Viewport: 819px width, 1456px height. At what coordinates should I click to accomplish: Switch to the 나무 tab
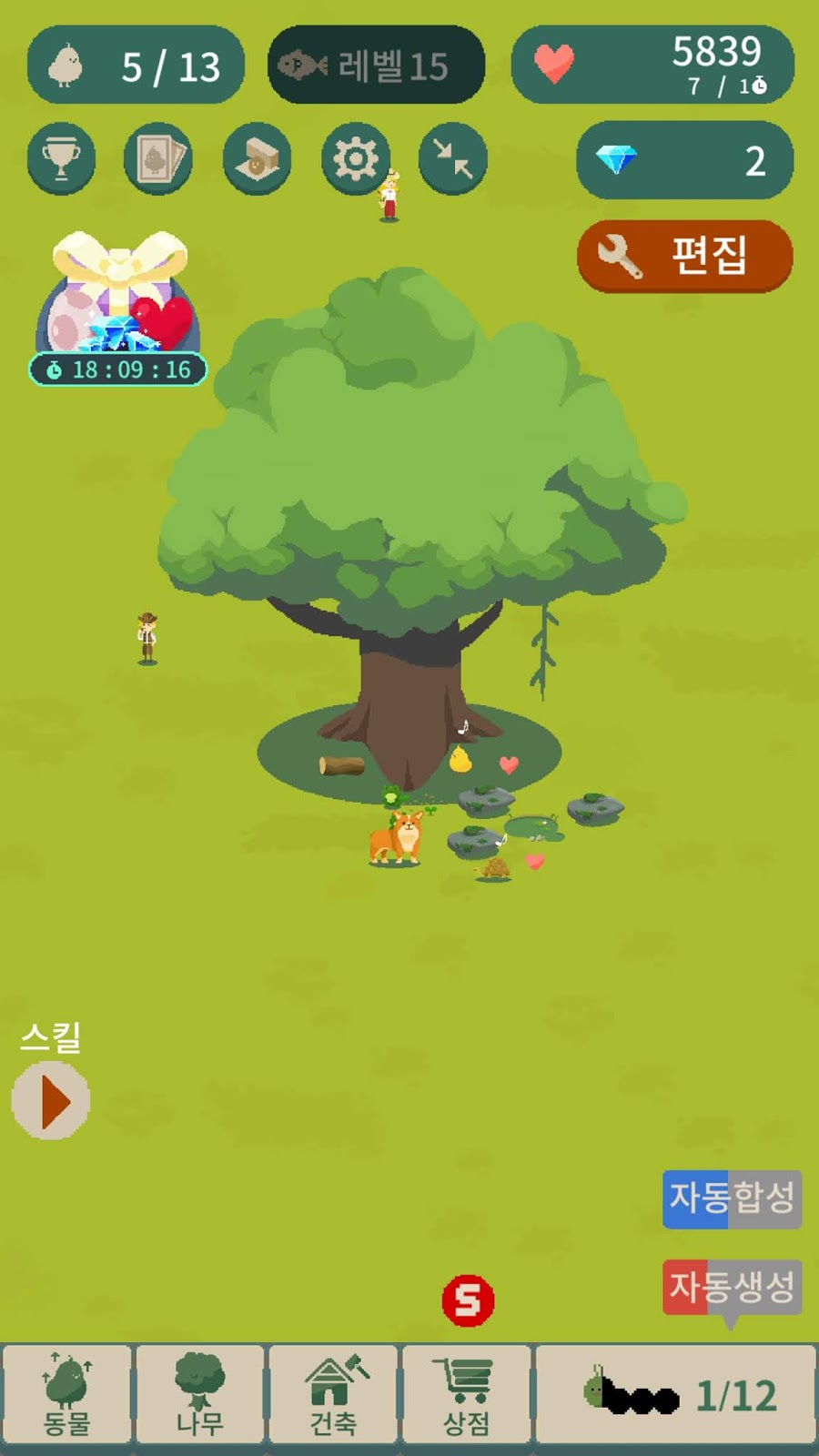point(200,1394)
